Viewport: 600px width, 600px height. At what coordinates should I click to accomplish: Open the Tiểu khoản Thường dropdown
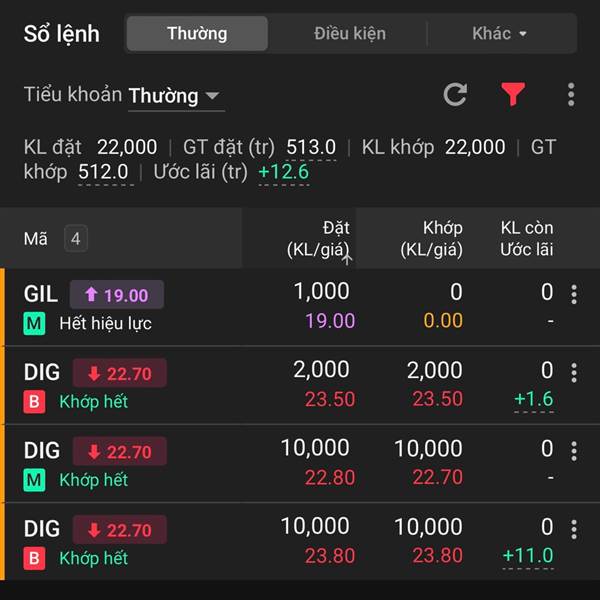coord(175,96)
